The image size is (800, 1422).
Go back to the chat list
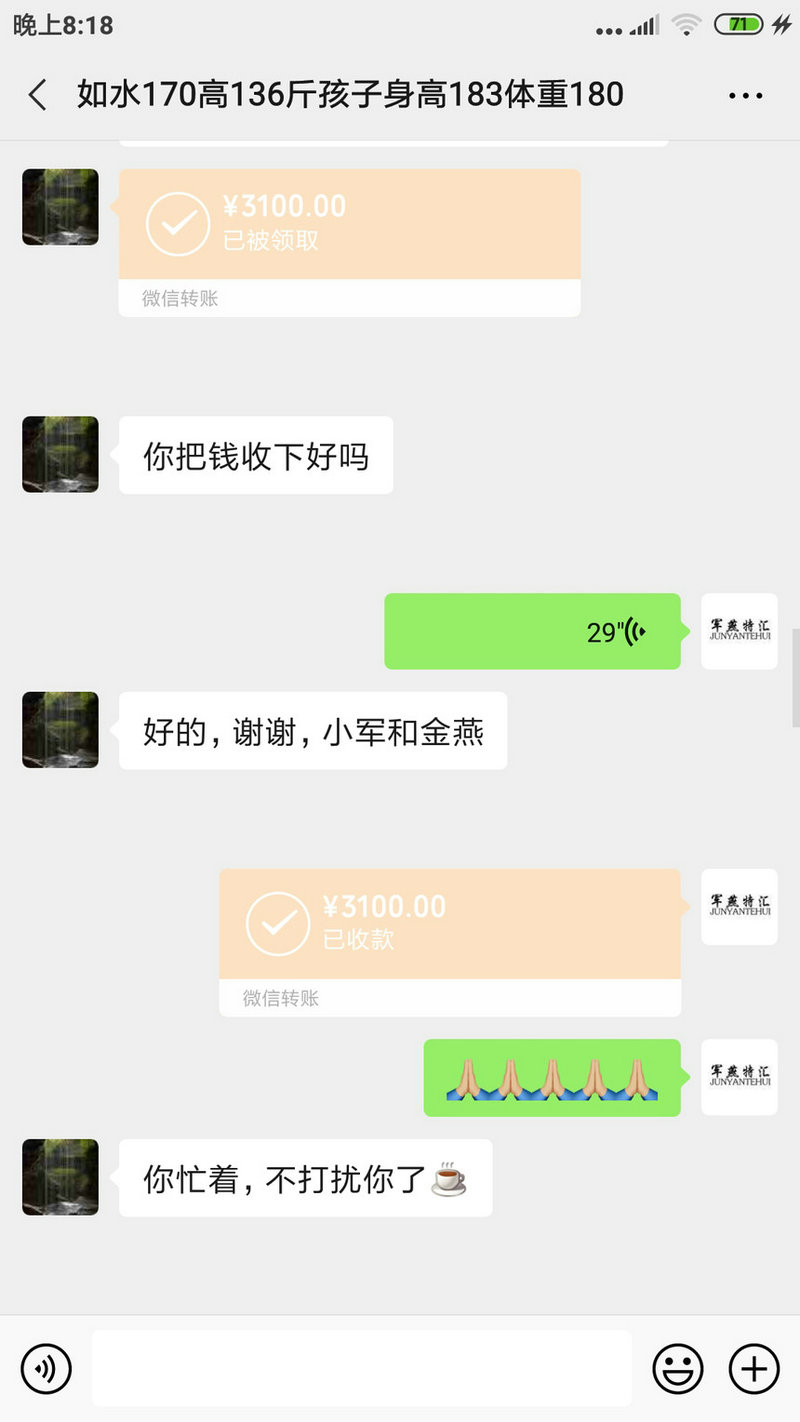pos(38,95)
